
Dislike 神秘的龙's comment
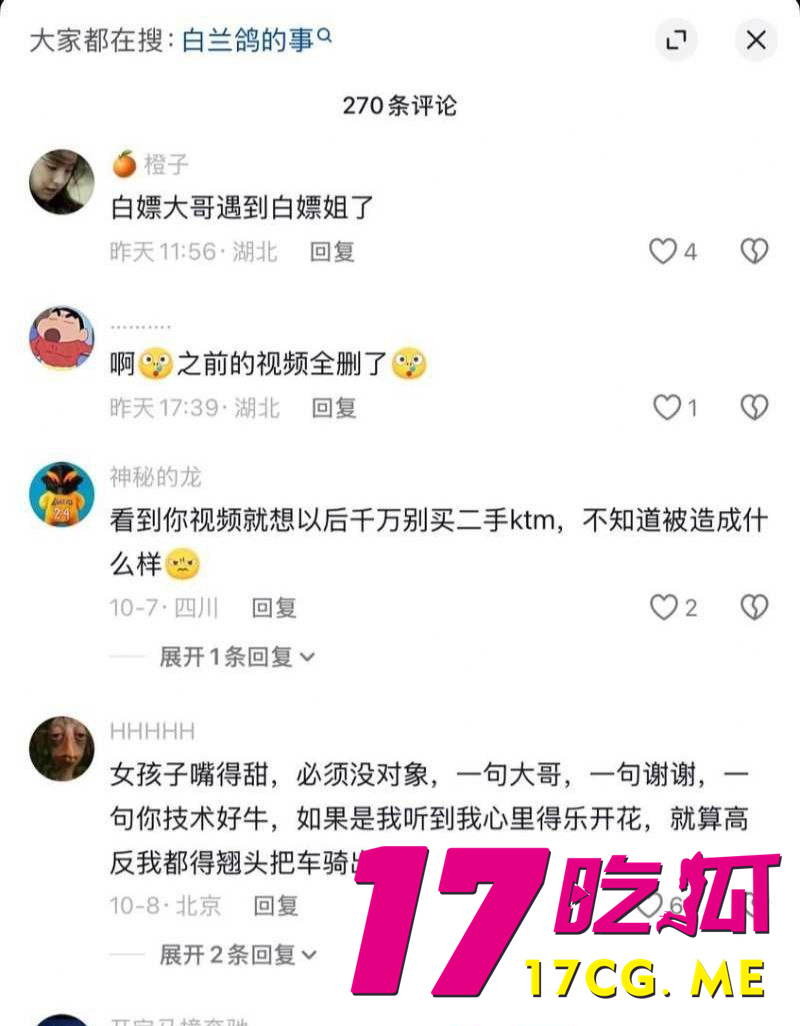pos(754,607)
